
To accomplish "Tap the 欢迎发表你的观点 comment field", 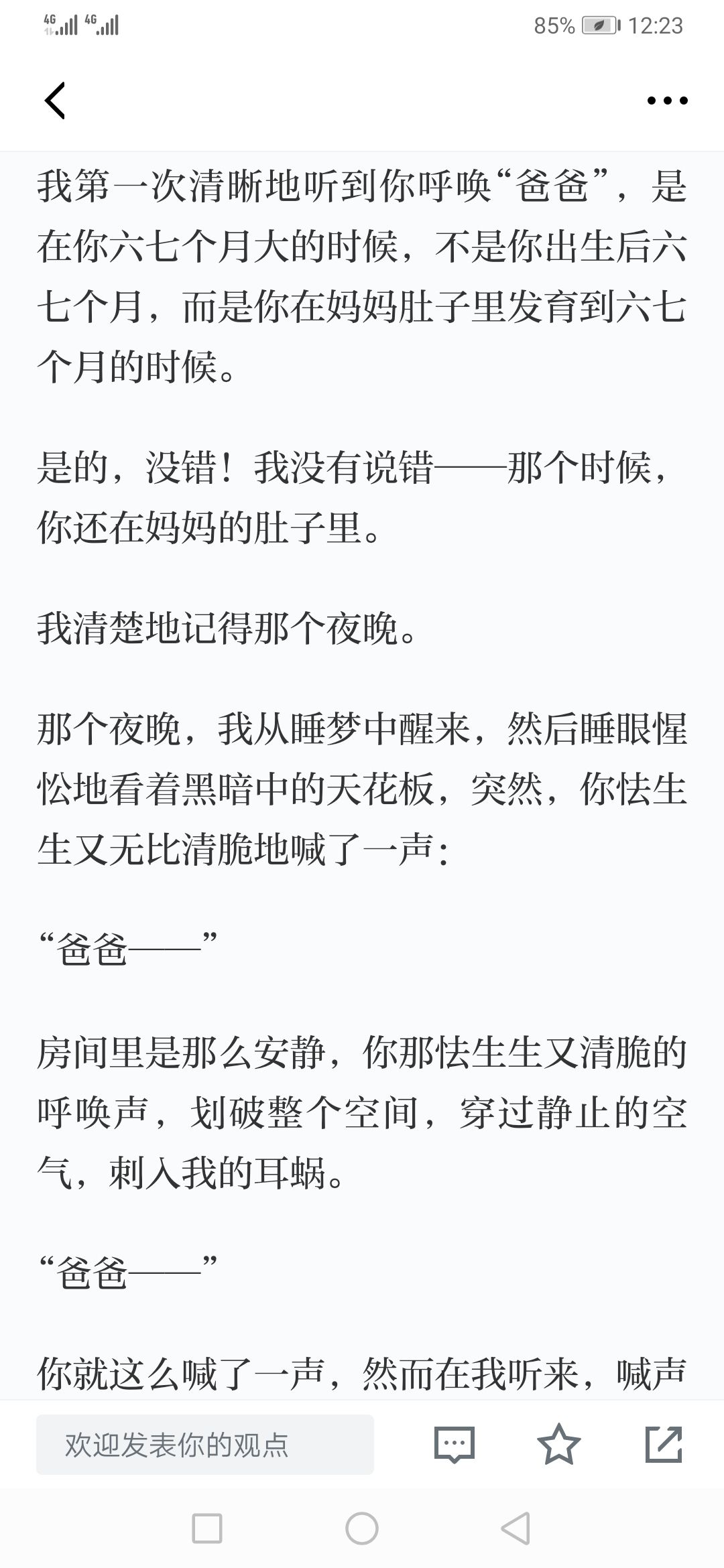I will (205, 1445).
